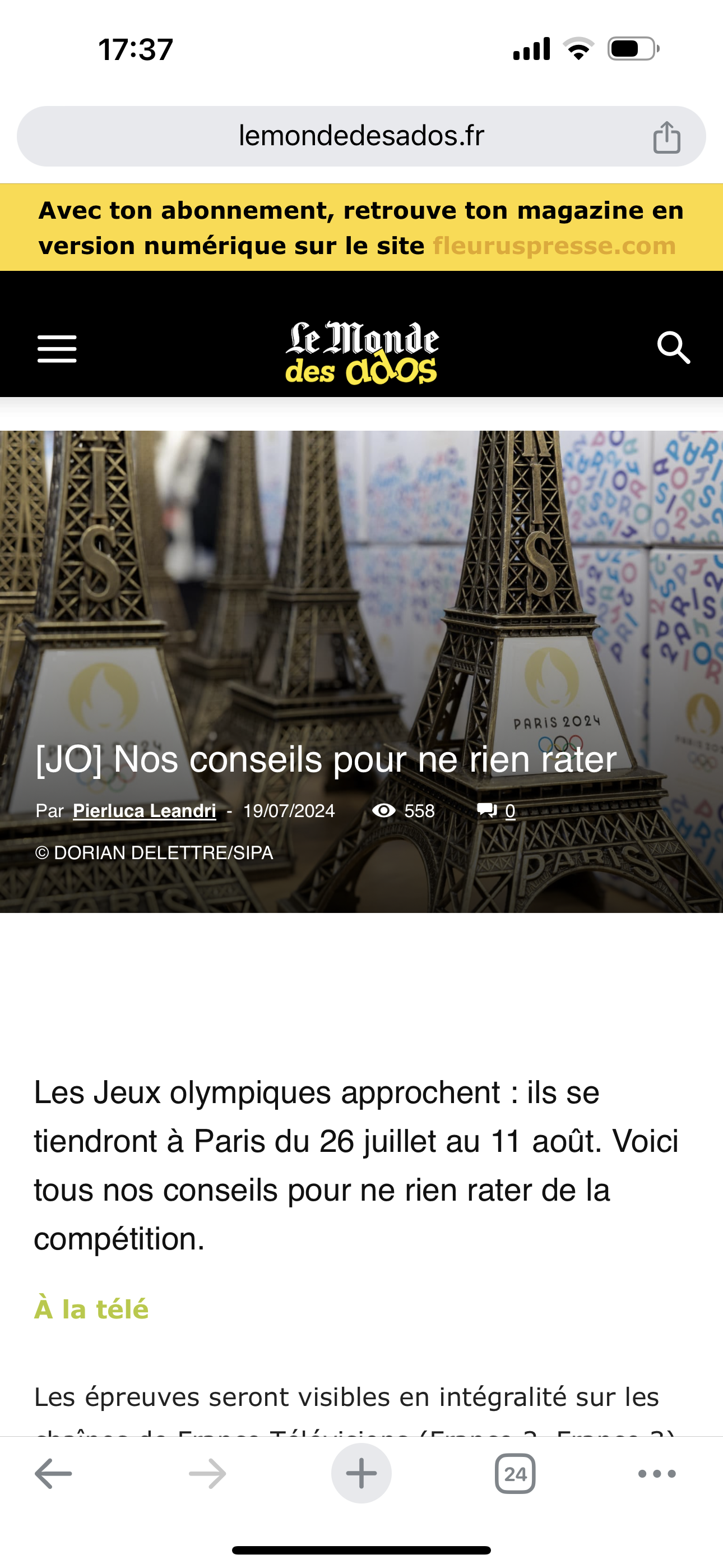
Task: Share this page from the address bar
Action: pos(666,136)
